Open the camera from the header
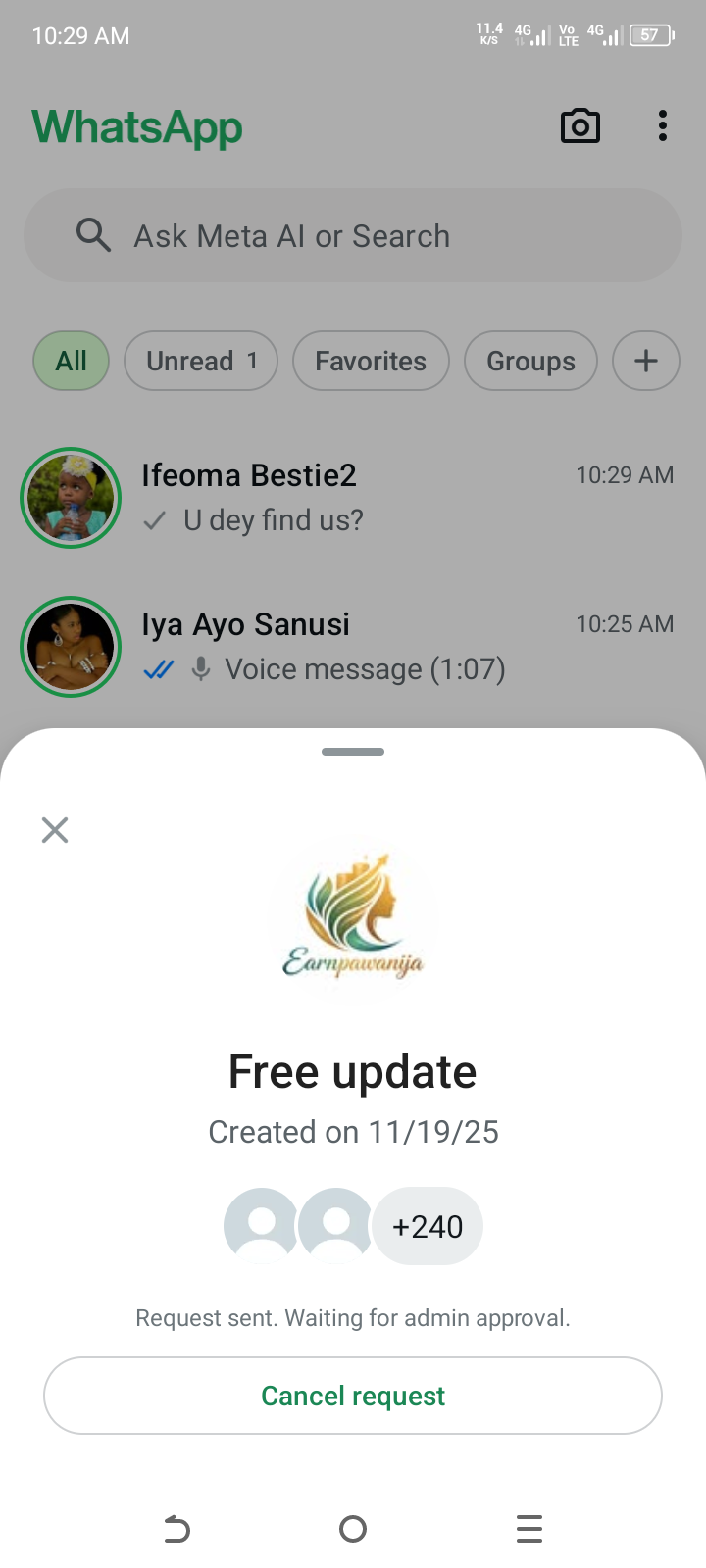The height and width of the screenshot is (1568, 706). click(x=580, y=126)
